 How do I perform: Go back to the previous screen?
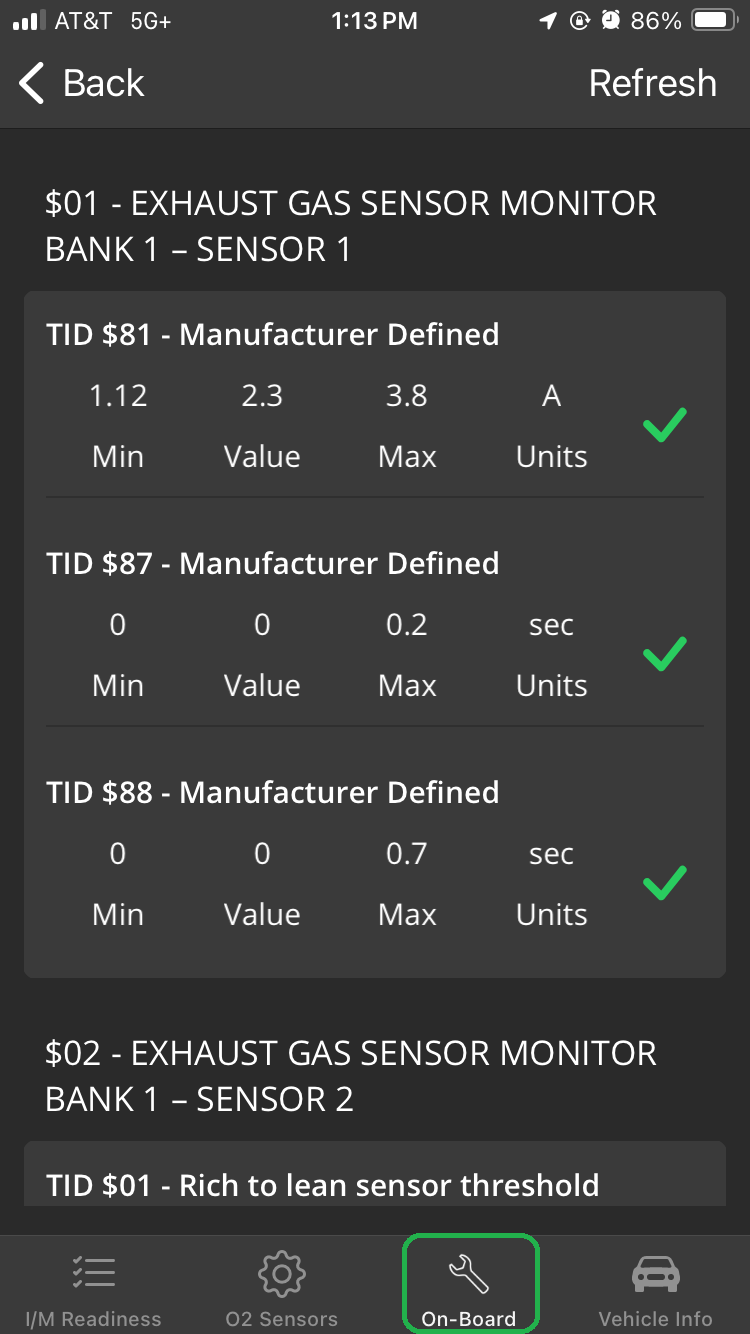82,84
